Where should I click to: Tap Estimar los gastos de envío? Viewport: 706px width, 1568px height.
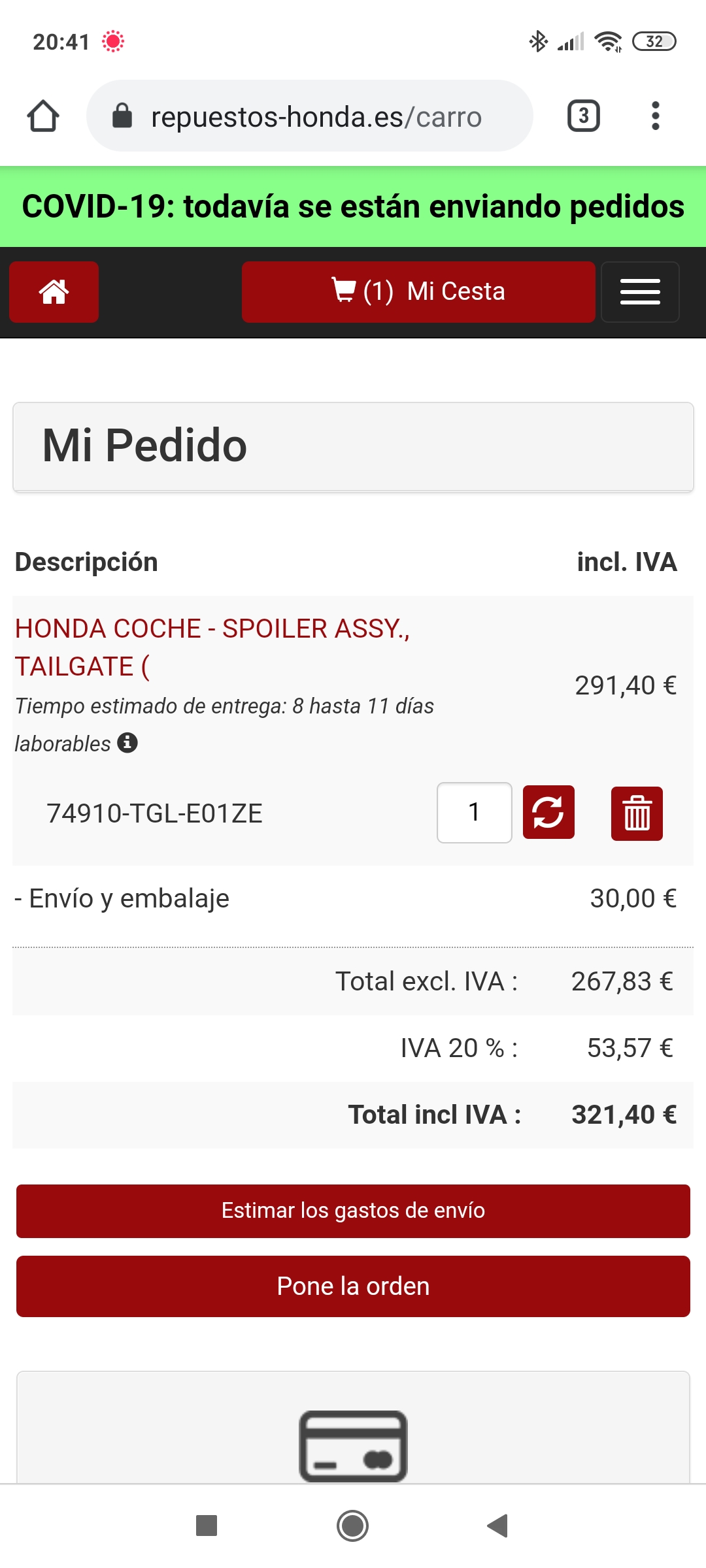353,1211
